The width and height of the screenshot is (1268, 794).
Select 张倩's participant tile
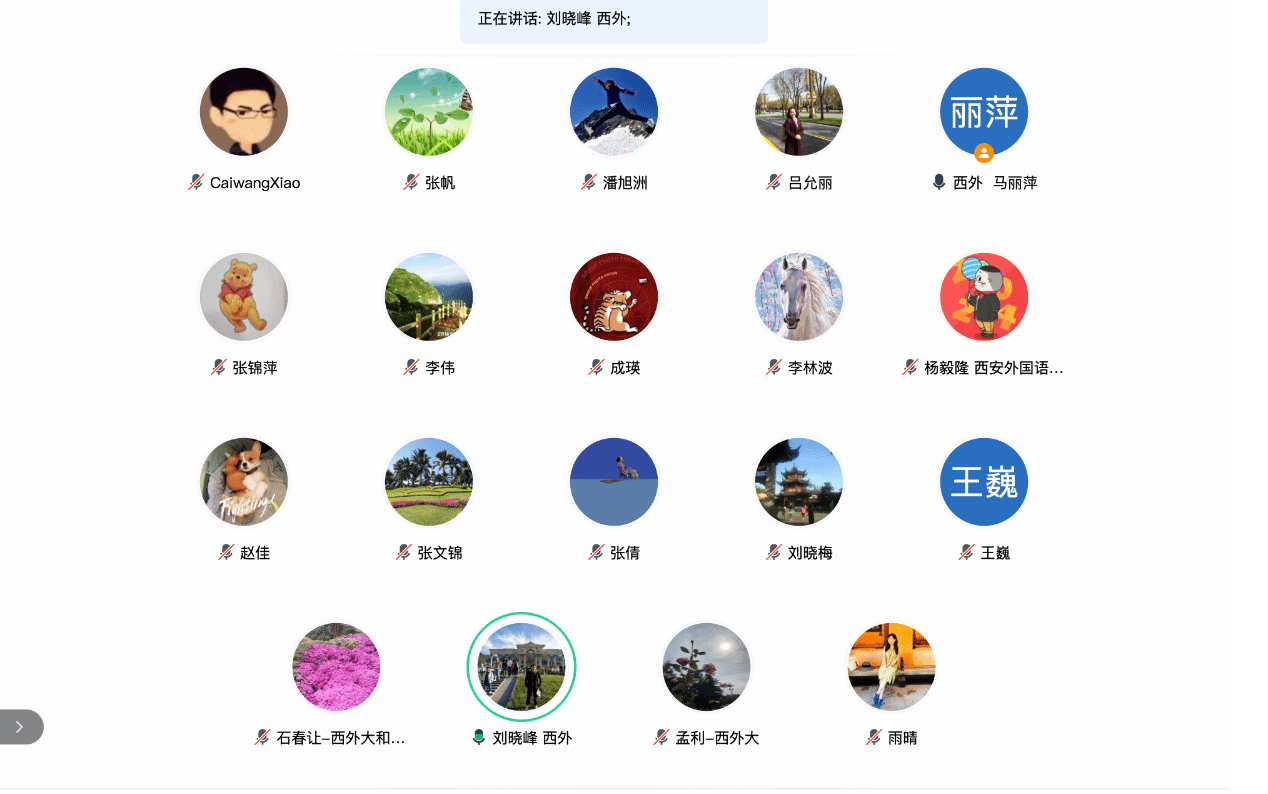click(614, 482)
